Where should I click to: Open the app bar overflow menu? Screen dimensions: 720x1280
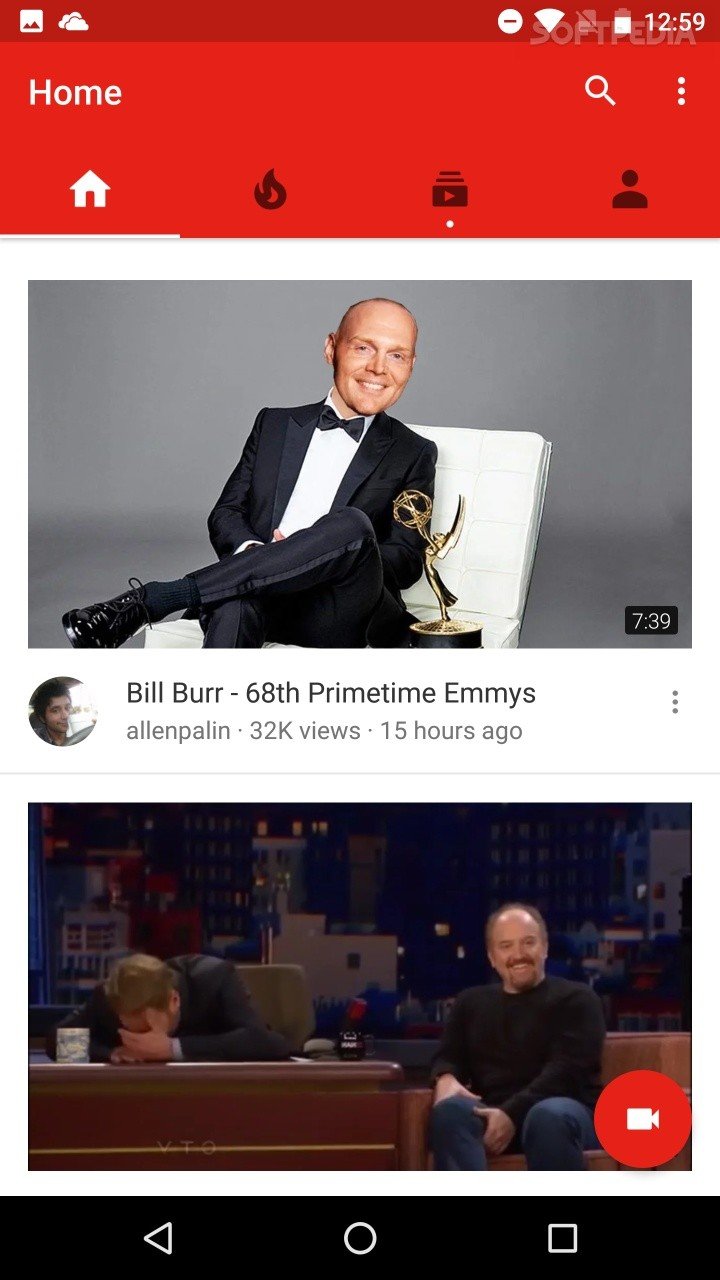point(681,91)
